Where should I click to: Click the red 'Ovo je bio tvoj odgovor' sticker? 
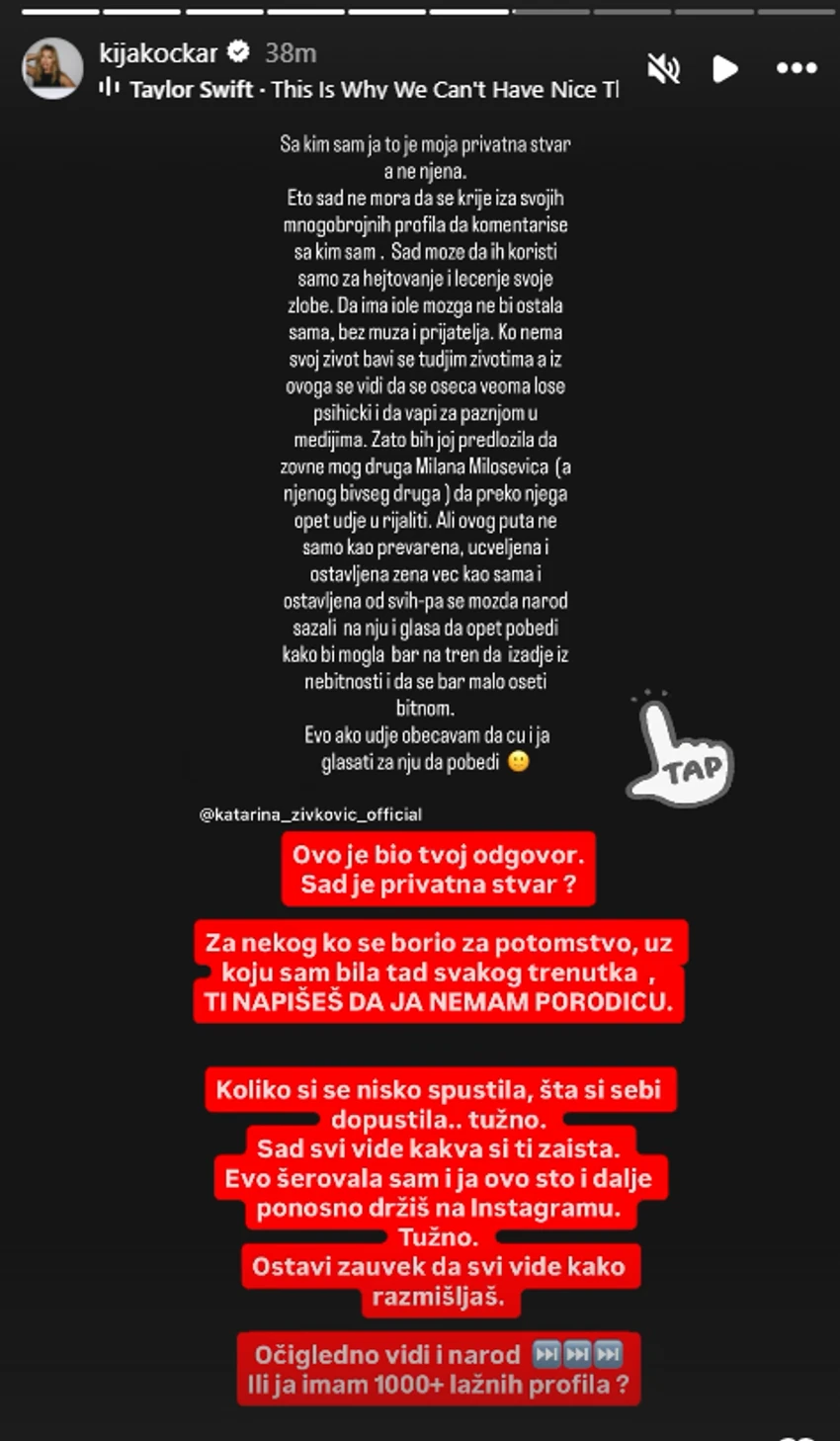(x=441, y=870)
